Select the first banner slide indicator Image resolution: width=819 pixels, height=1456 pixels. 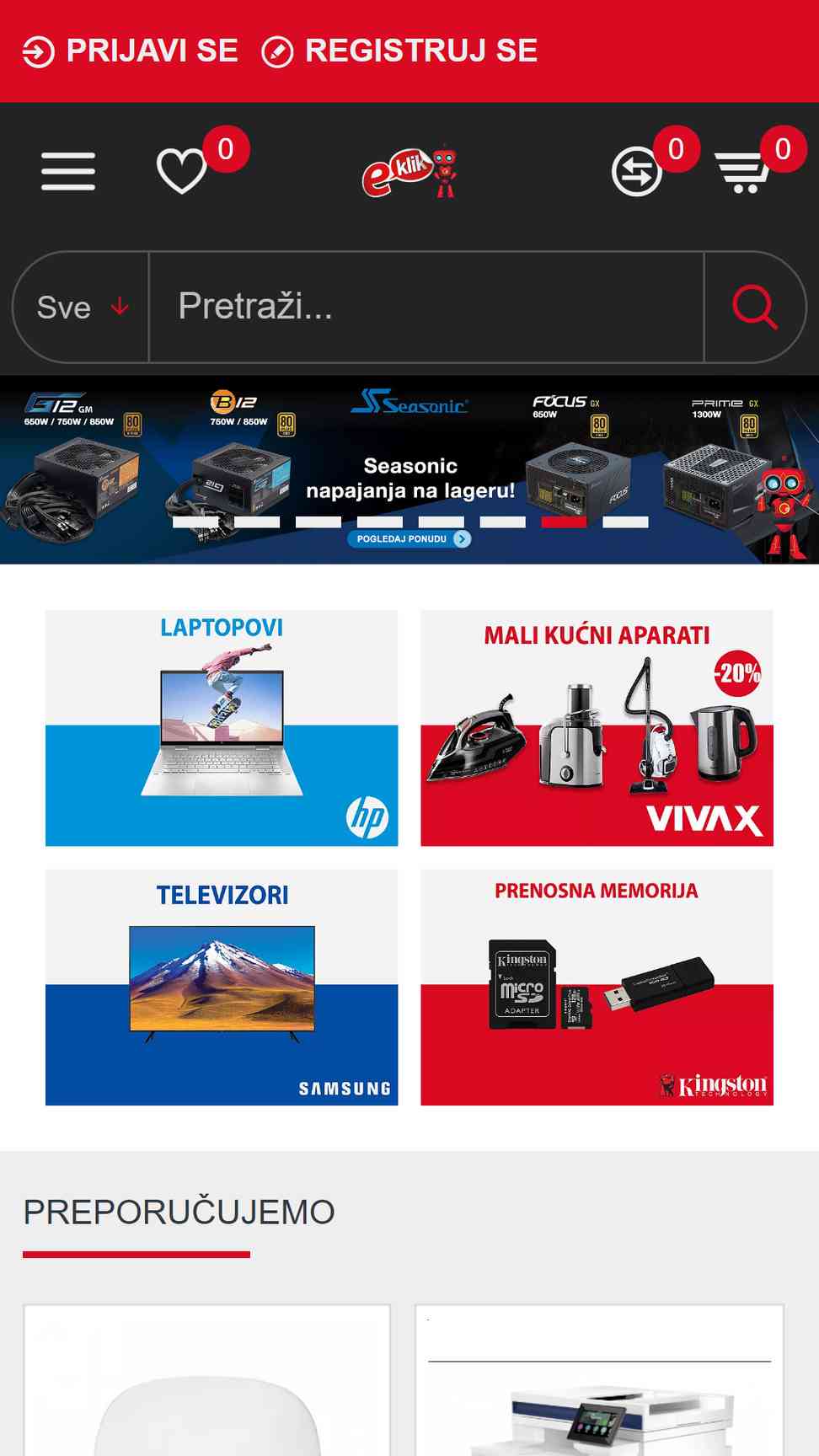[195, 522]
